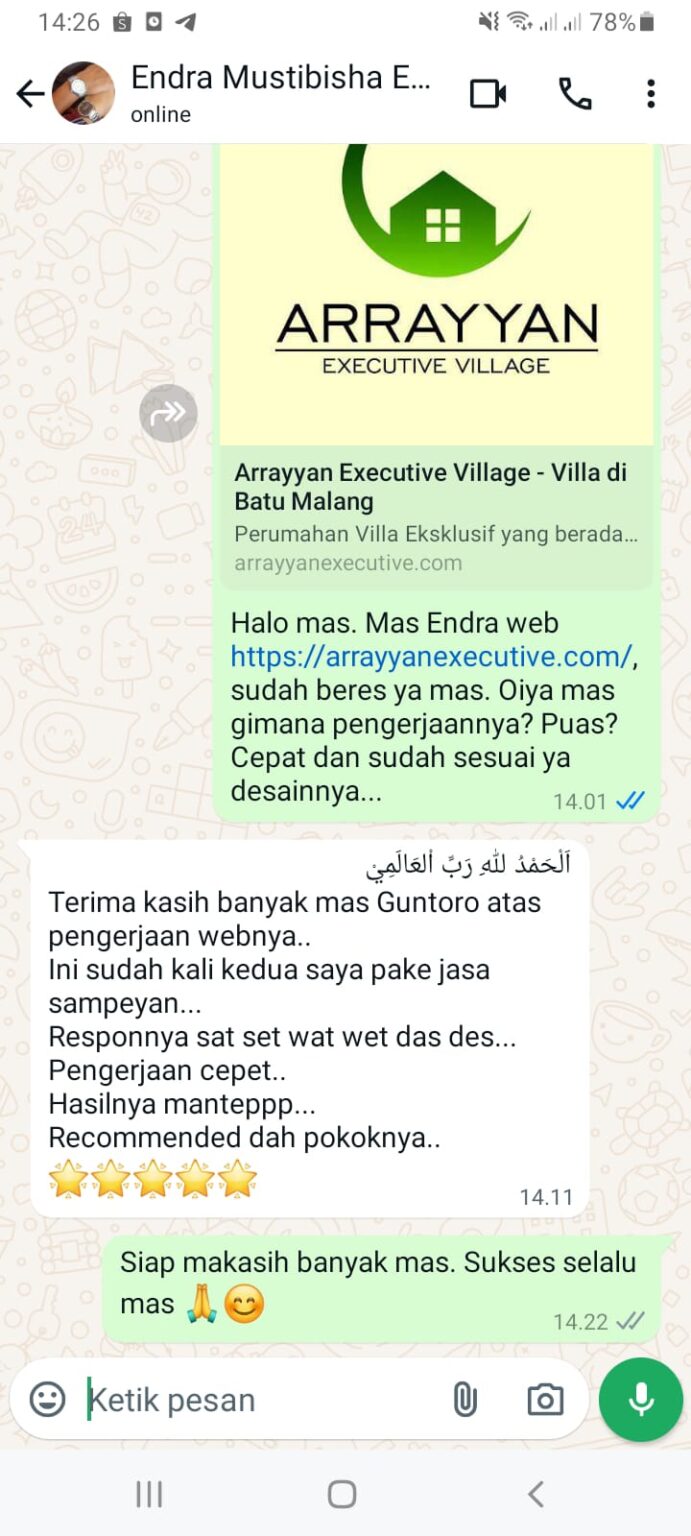Start a video call with Endra

487,94
